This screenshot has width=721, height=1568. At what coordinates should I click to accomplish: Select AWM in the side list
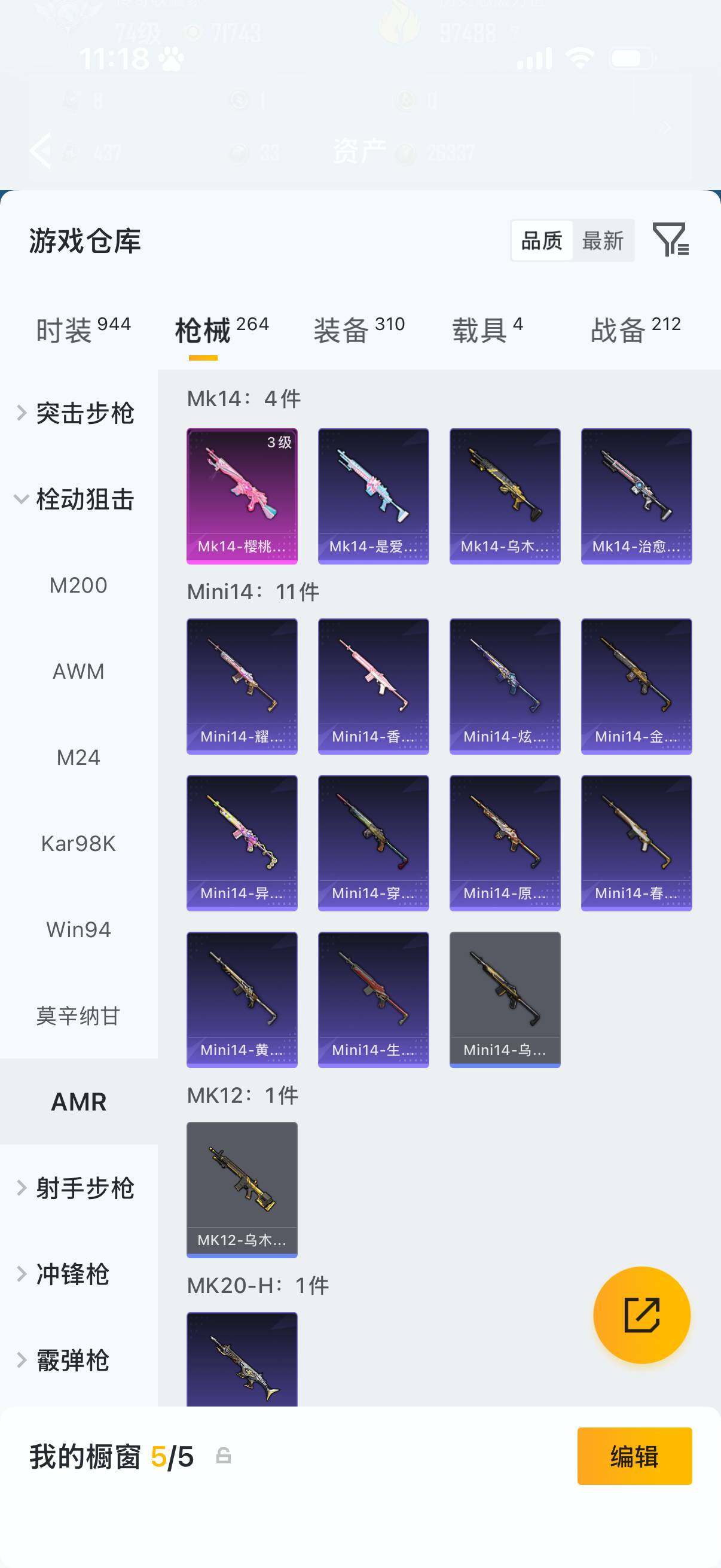click(78, 672)
